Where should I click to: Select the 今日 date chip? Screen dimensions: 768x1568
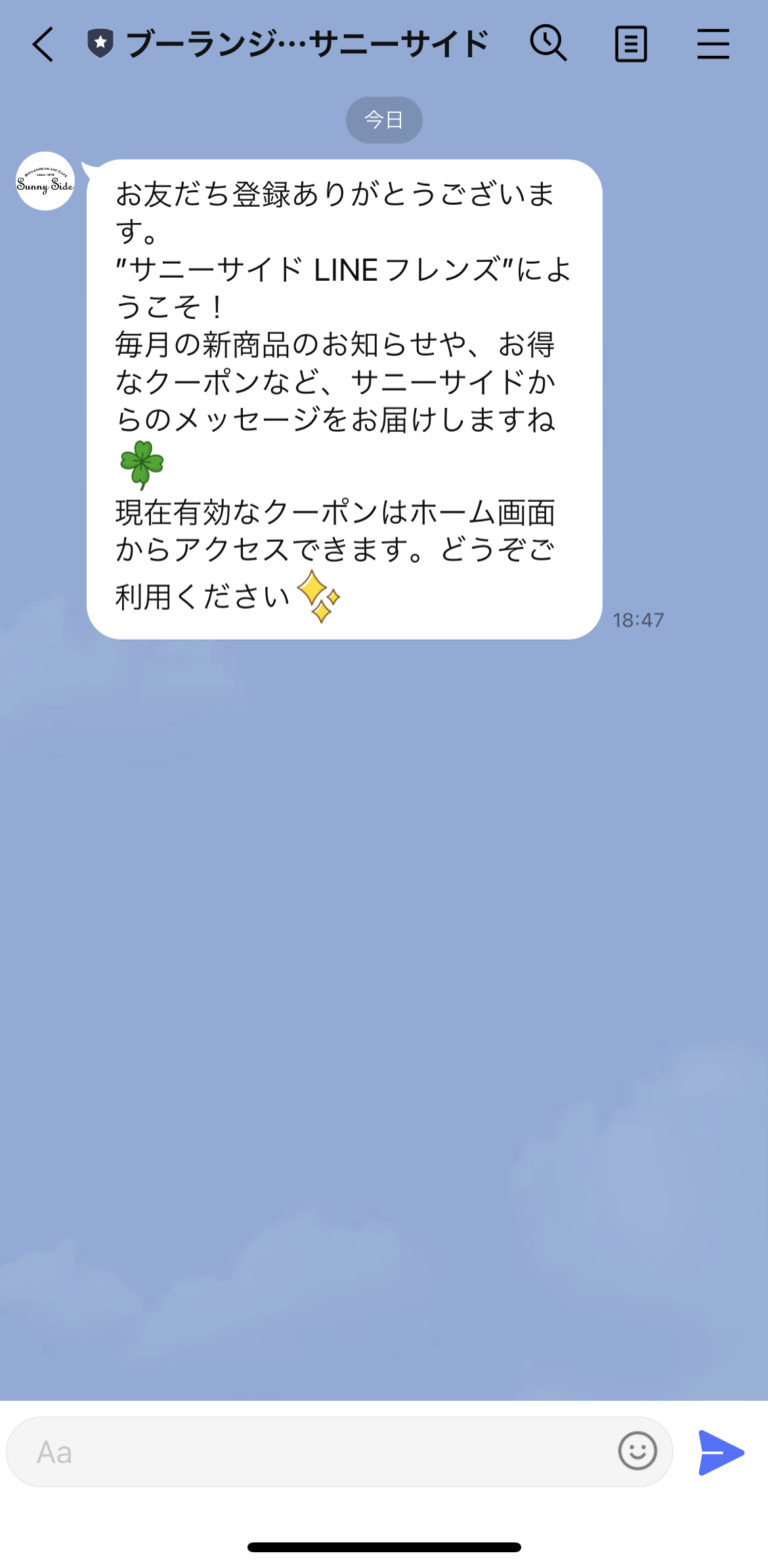coord(384,119)
